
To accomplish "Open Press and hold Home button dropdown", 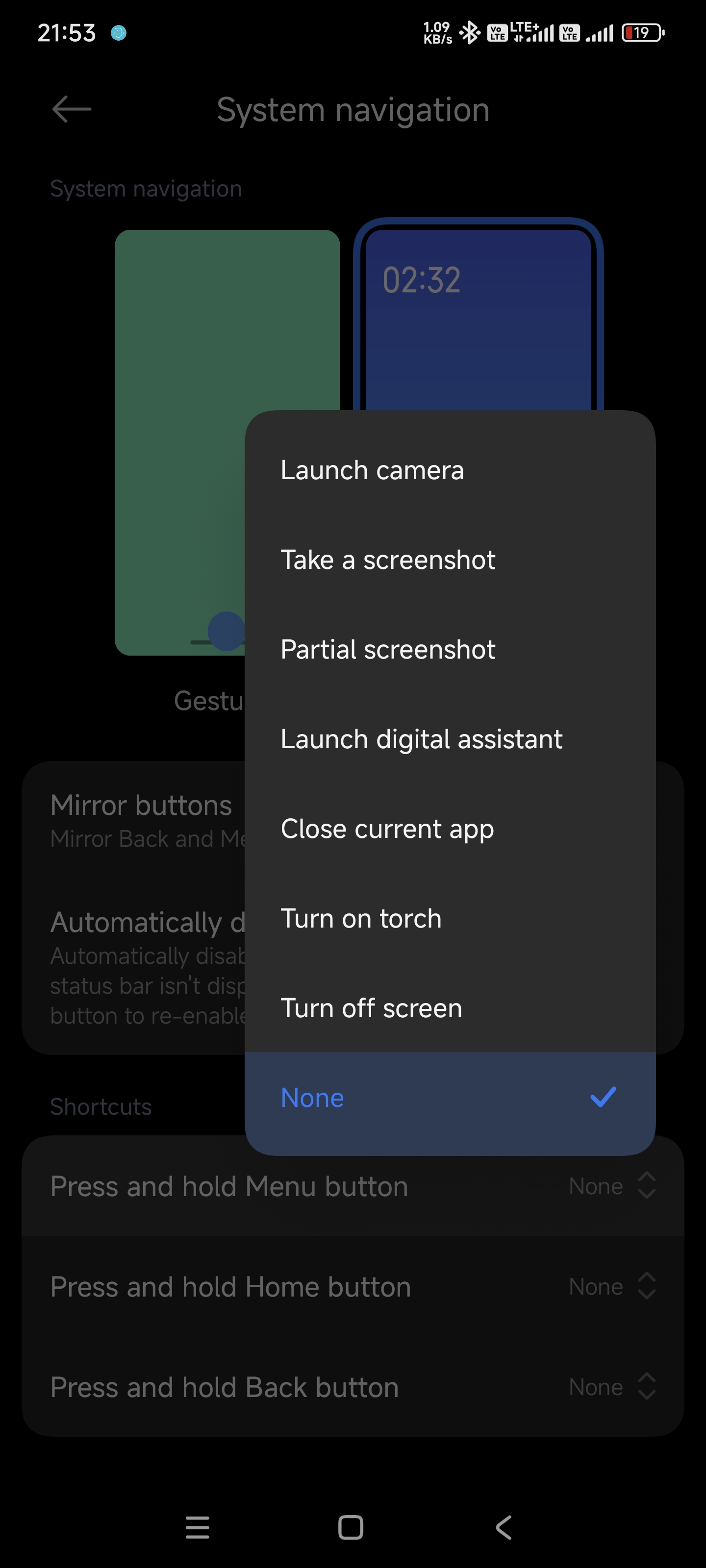I will coord(353,1286).
